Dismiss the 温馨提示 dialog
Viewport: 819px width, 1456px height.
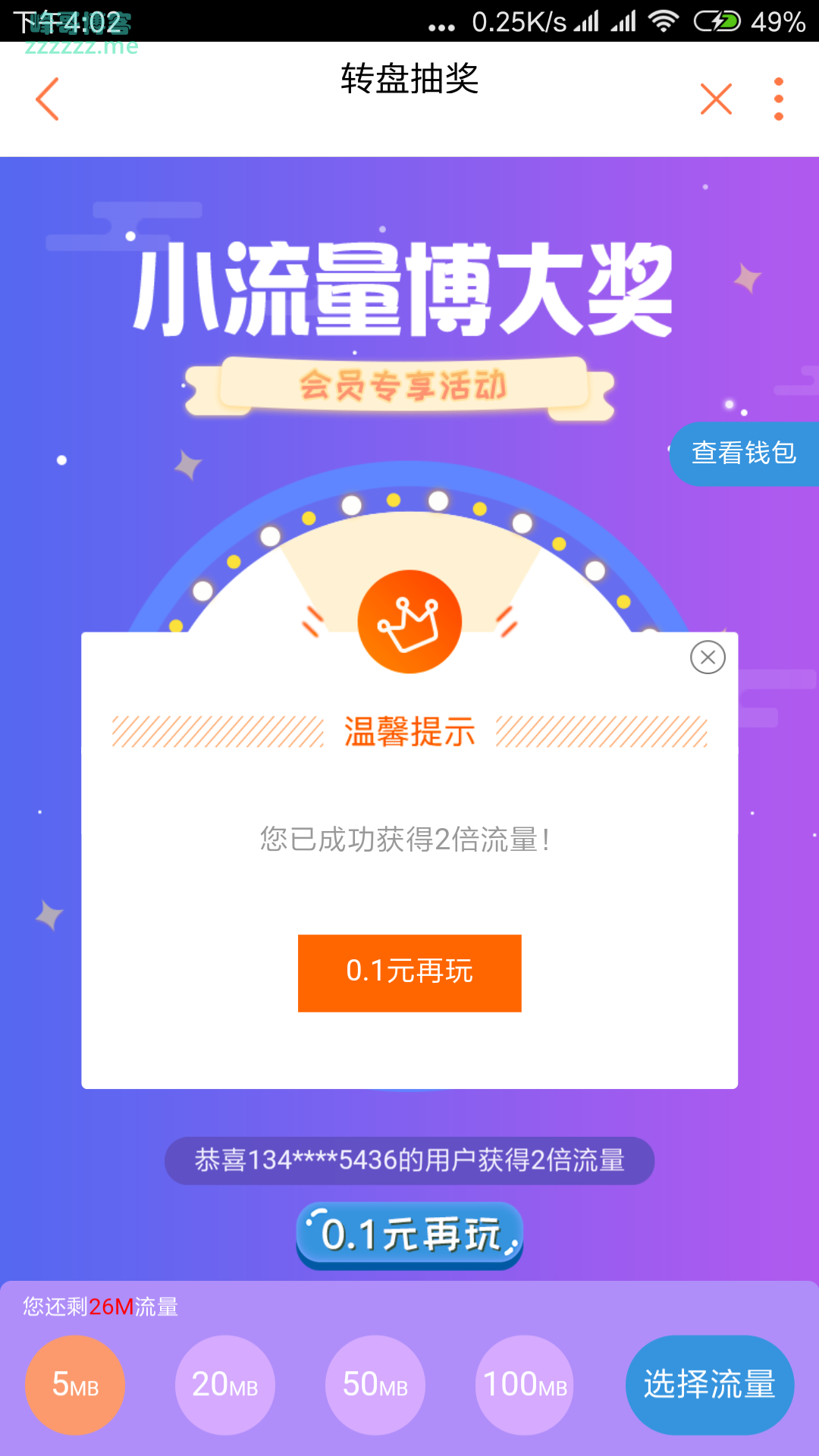coord(708,657)
